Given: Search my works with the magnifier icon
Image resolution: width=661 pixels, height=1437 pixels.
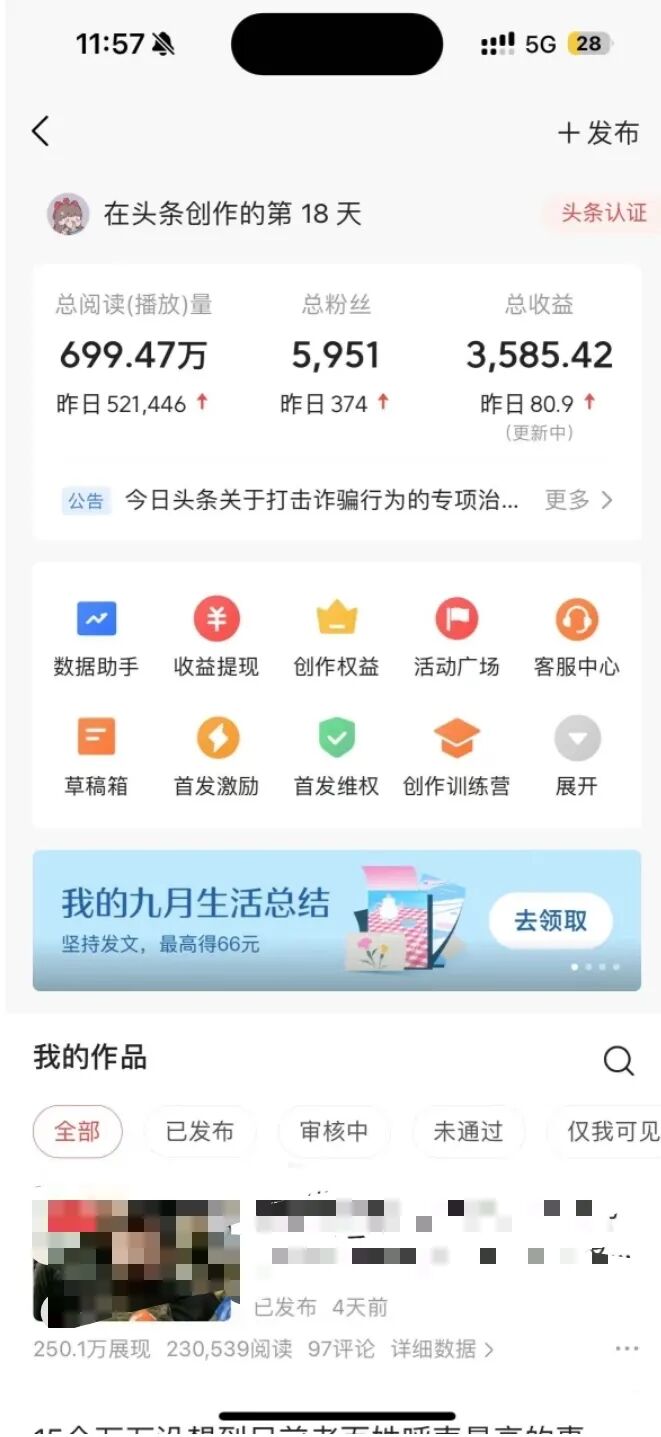Looking at the screenshot, I should [x=618, y=1061].
